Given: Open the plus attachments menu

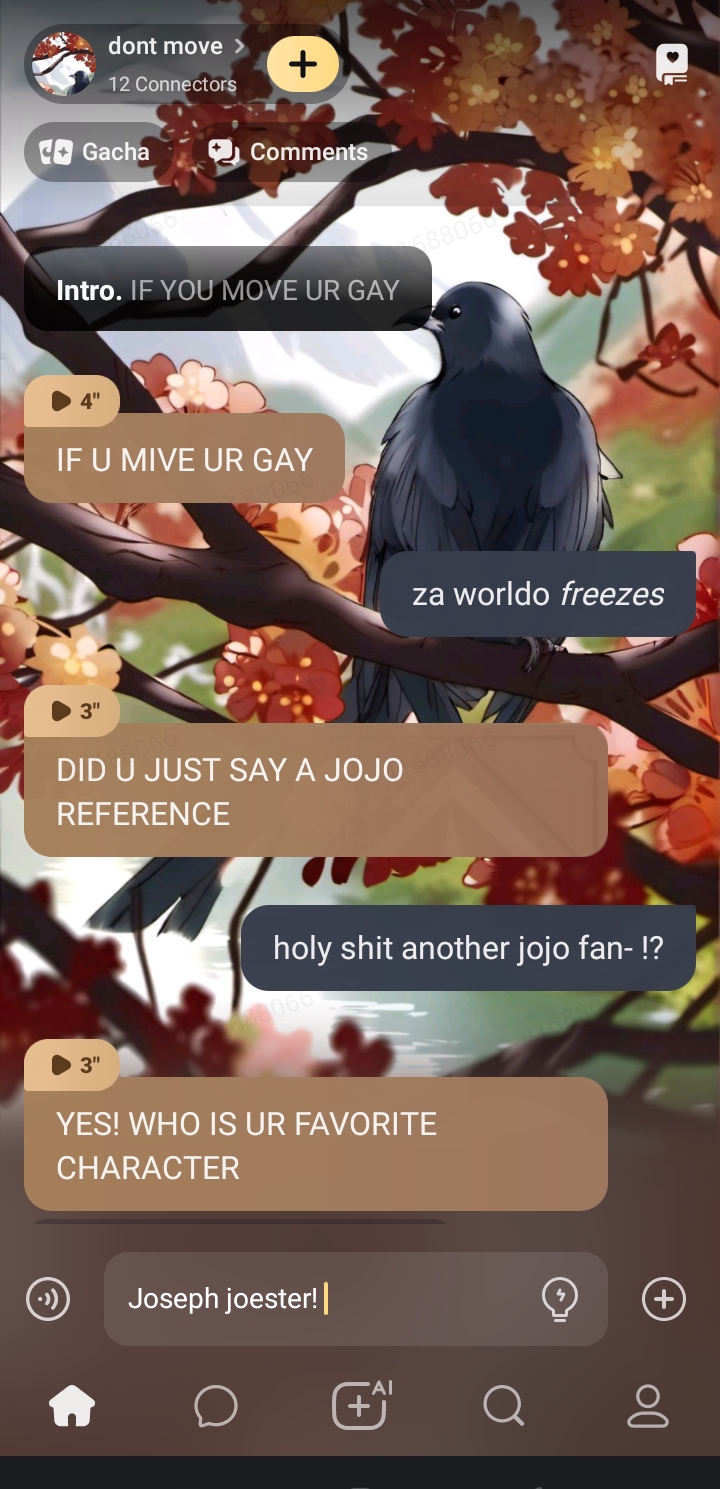Looking at the screenshot, I should click(x=664, y=1299).
